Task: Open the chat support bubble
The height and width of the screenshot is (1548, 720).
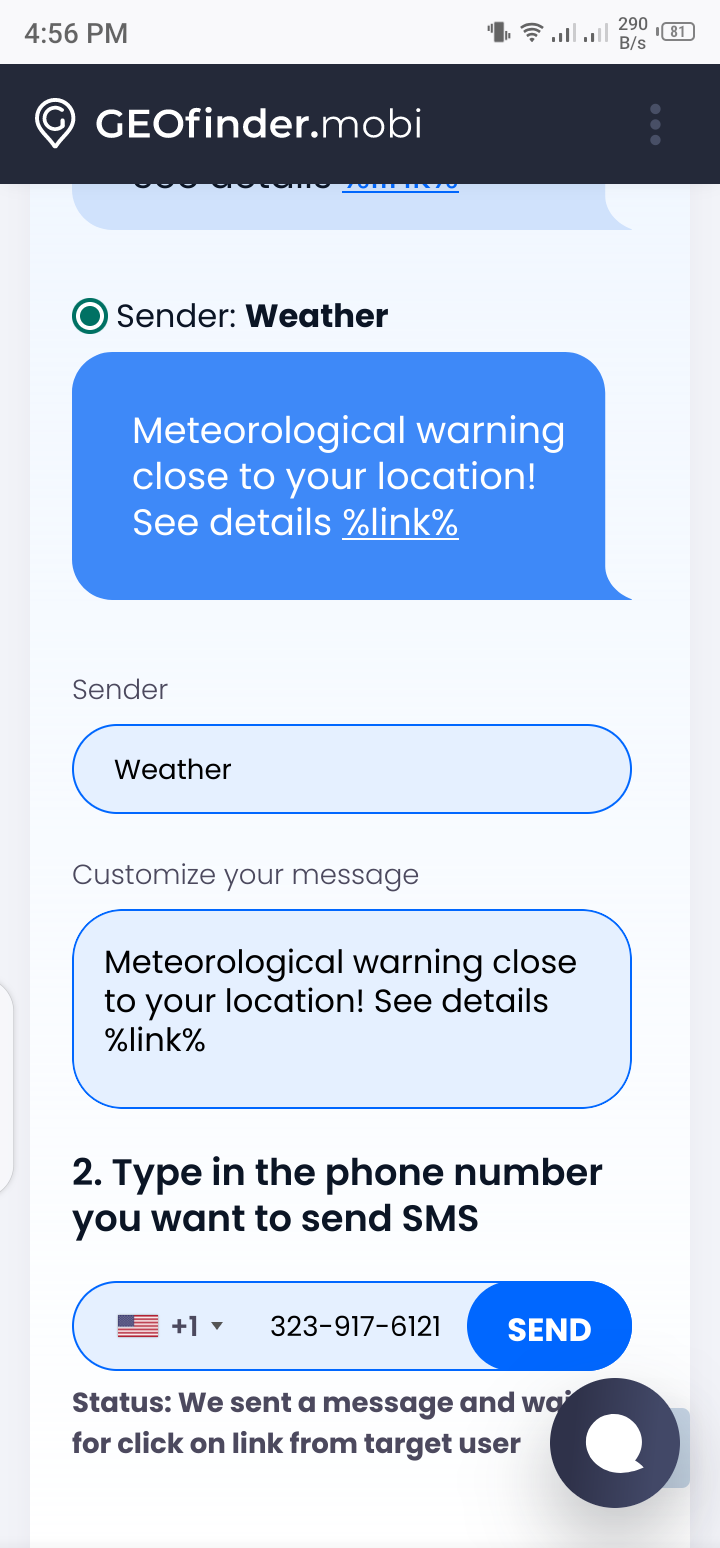Action: (x=614, y=1442)
